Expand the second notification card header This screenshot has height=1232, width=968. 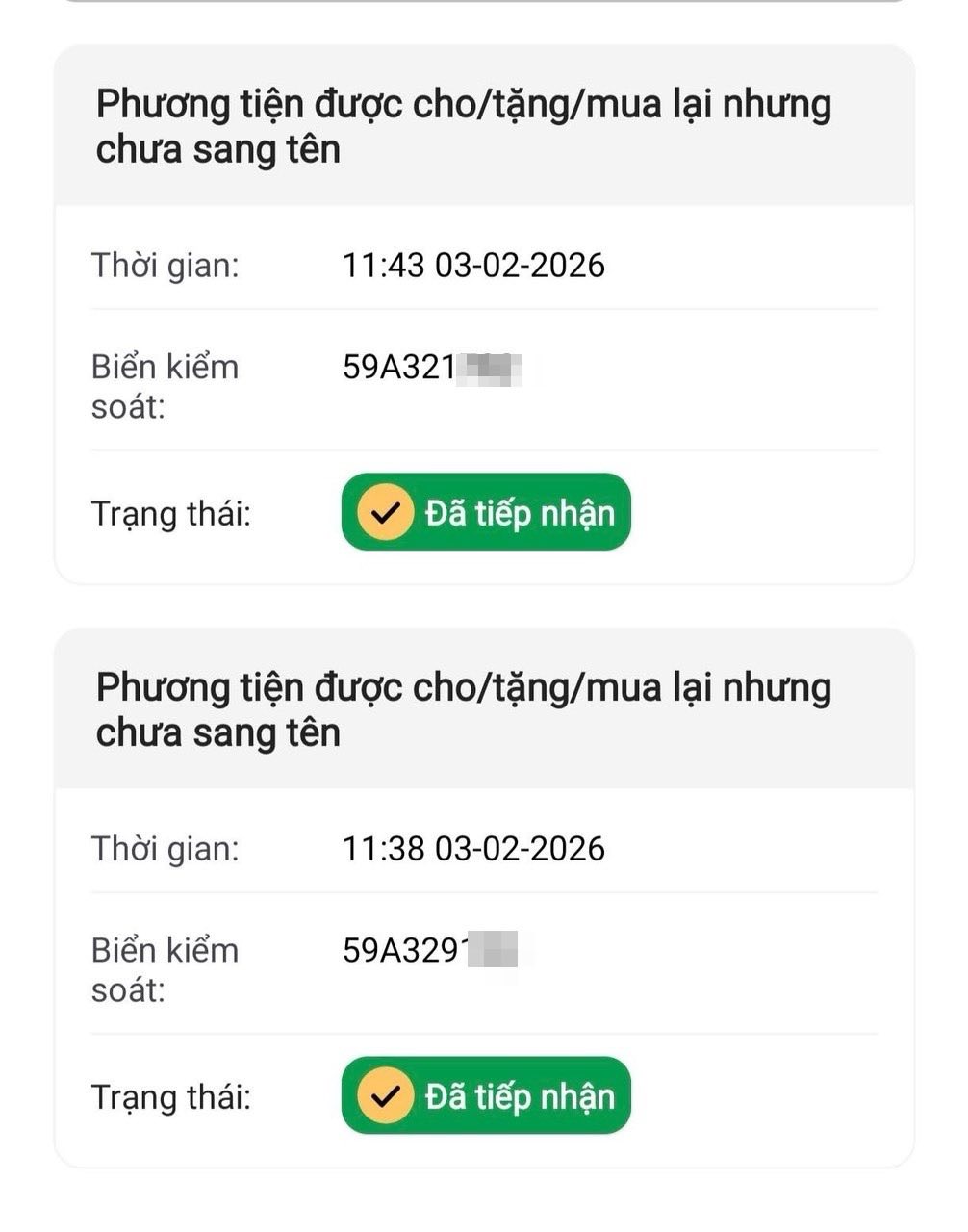(x=466, y=709)
